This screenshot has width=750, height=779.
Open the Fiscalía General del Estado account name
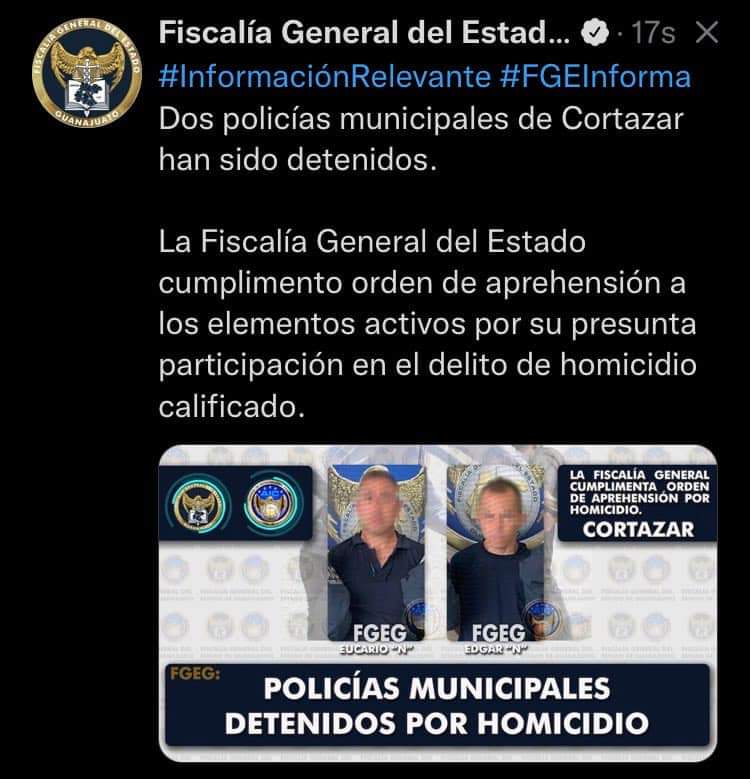click(x=364, y=33)
